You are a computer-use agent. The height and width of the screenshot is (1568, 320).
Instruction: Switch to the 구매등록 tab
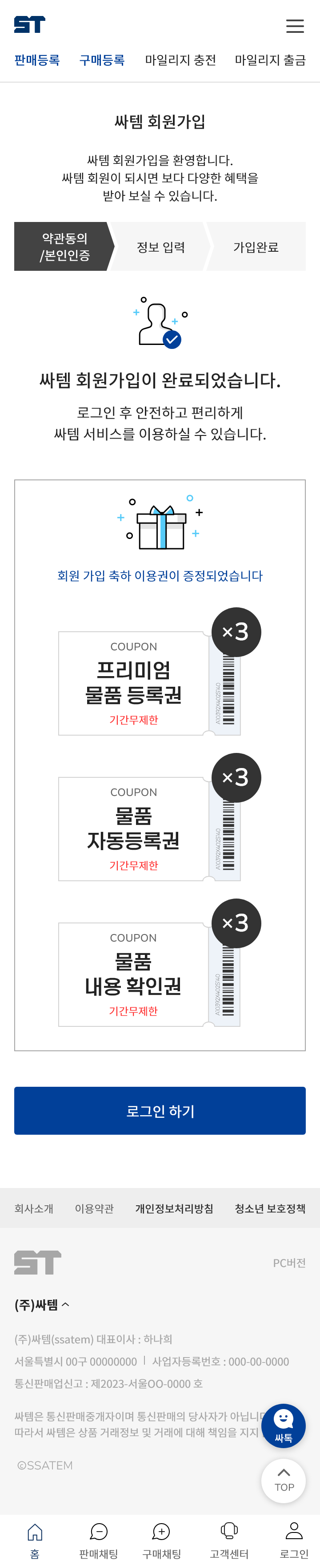point(102,60)
